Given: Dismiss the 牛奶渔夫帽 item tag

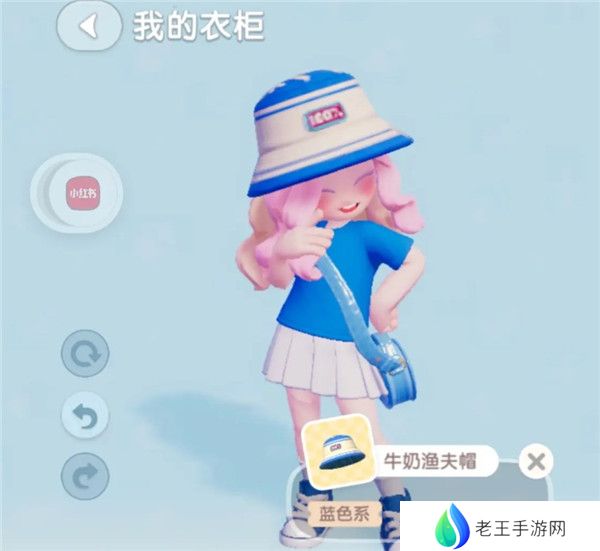Looking at the screenshot, I should (536, 461).
